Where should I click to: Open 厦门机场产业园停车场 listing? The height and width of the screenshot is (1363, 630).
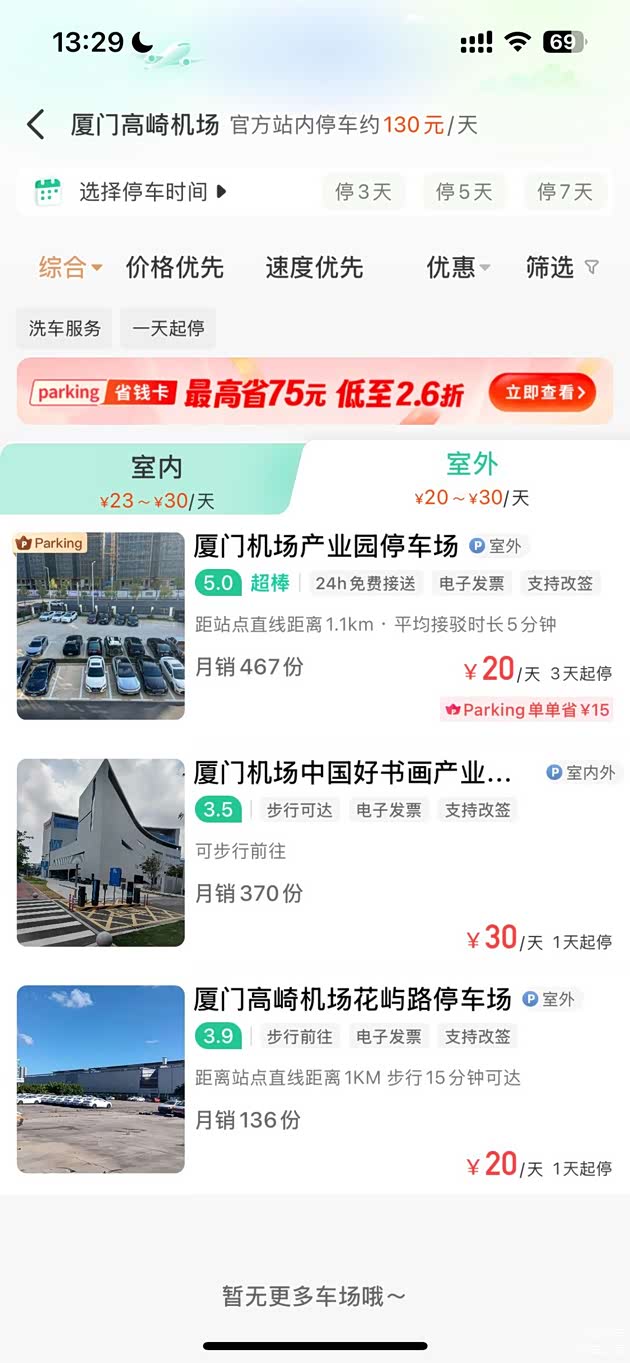tap(326, 546)
